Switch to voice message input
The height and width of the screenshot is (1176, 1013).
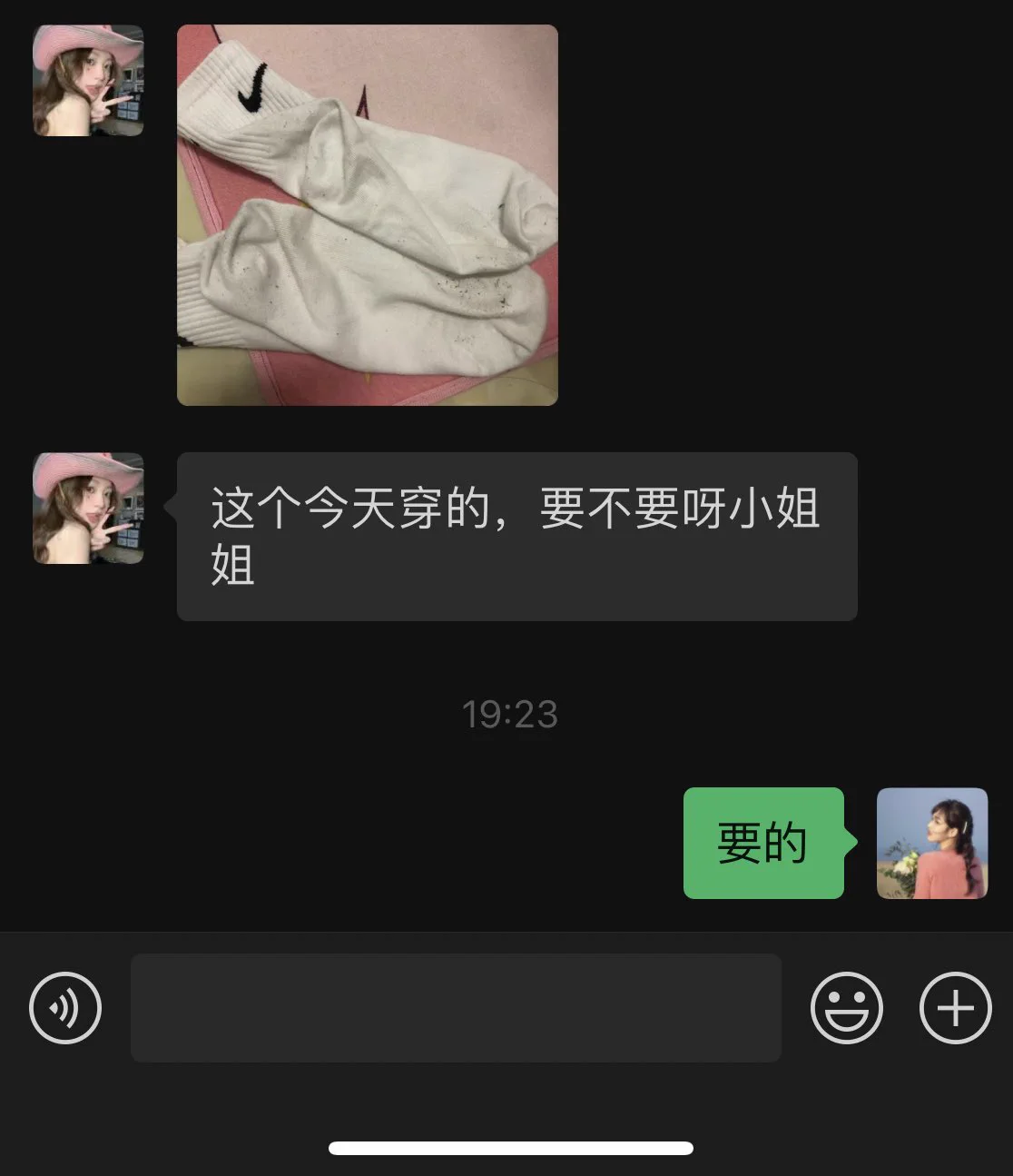point(65,1008)
